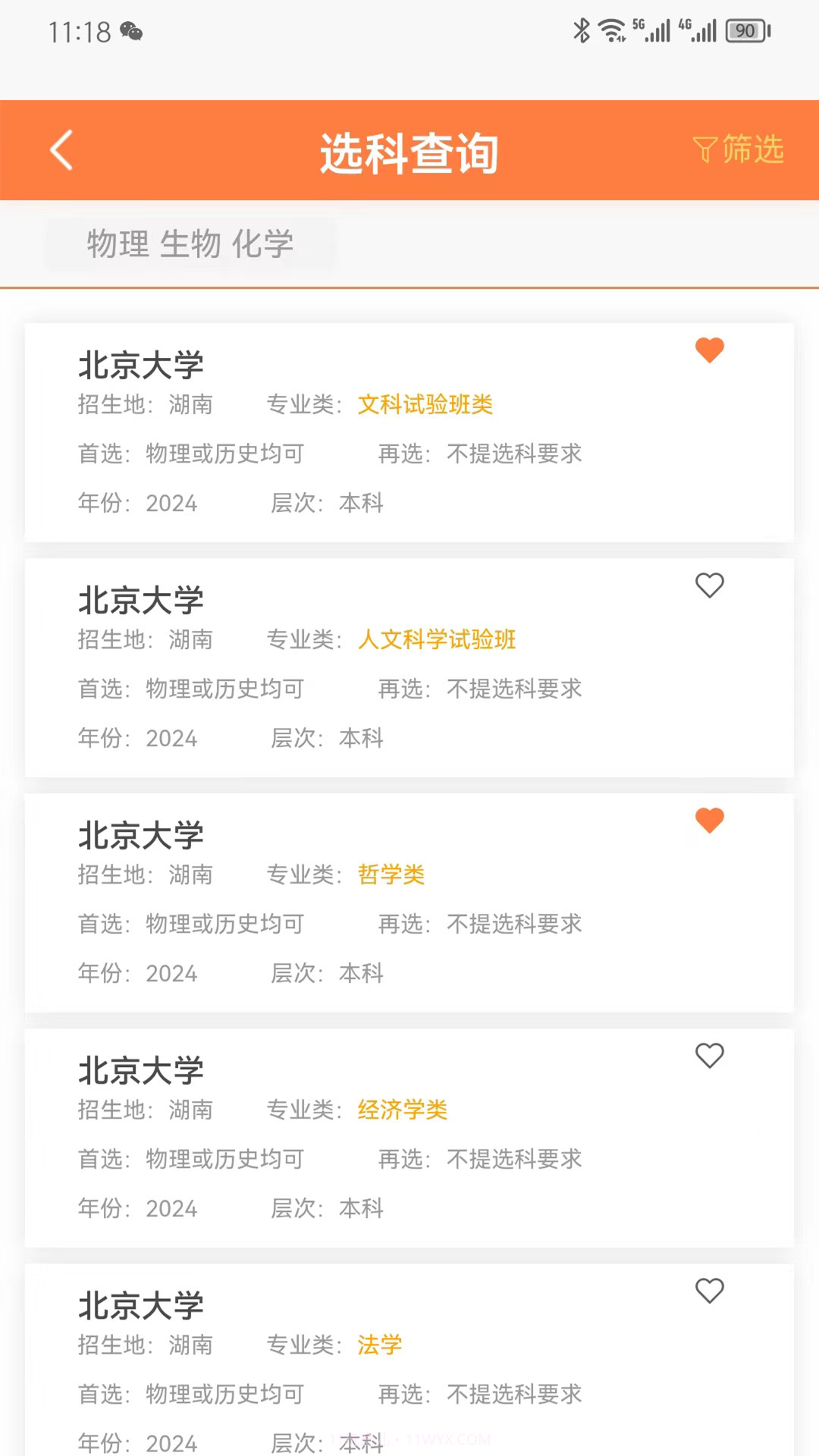Favorite the 经济学类 card's heart
This screenshot has width=819, height=1456.
(x=710, y=1056)
